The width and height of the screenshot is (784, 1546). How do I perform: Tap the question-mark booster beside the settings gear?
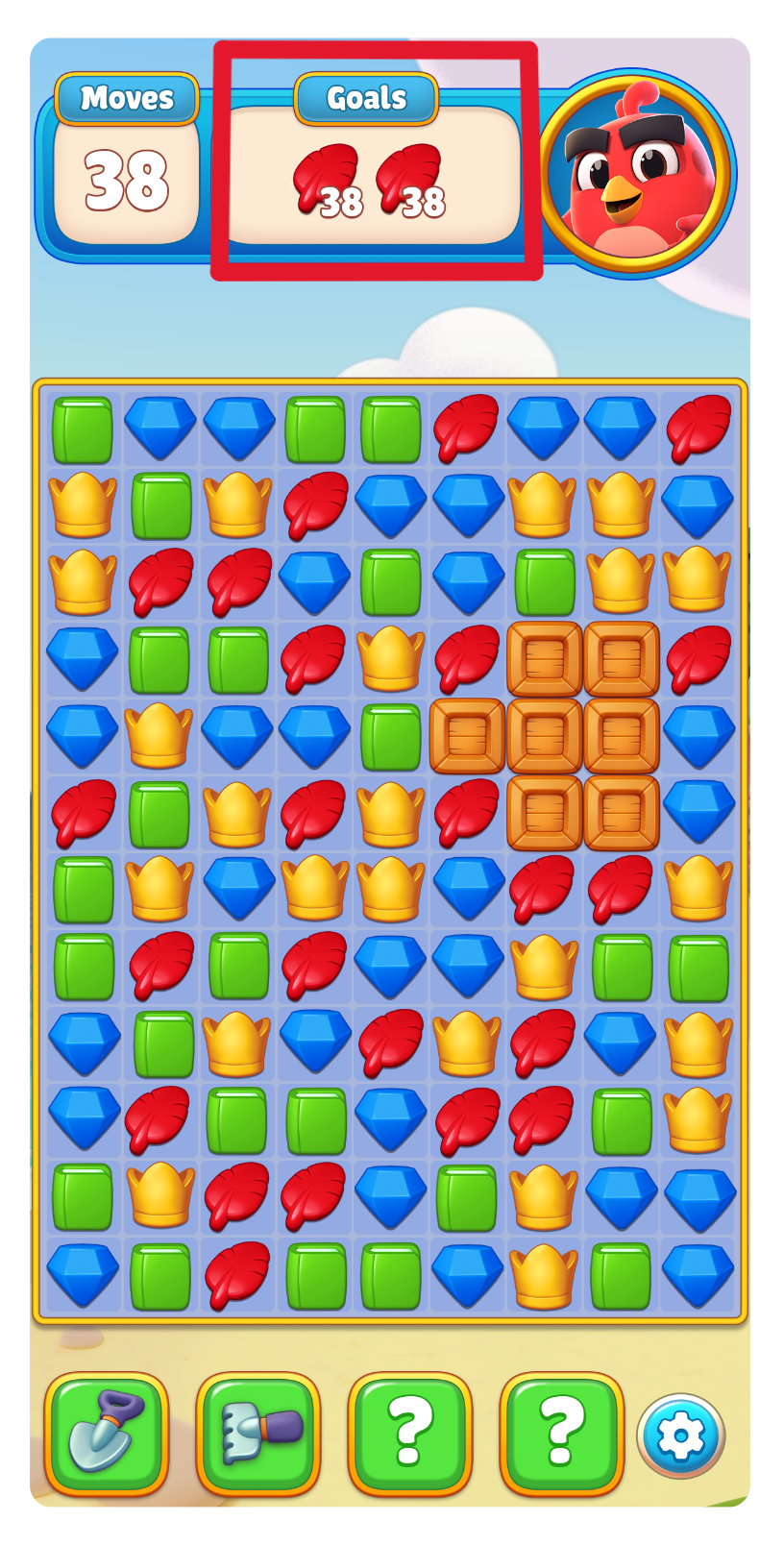tap(561, 1434)
